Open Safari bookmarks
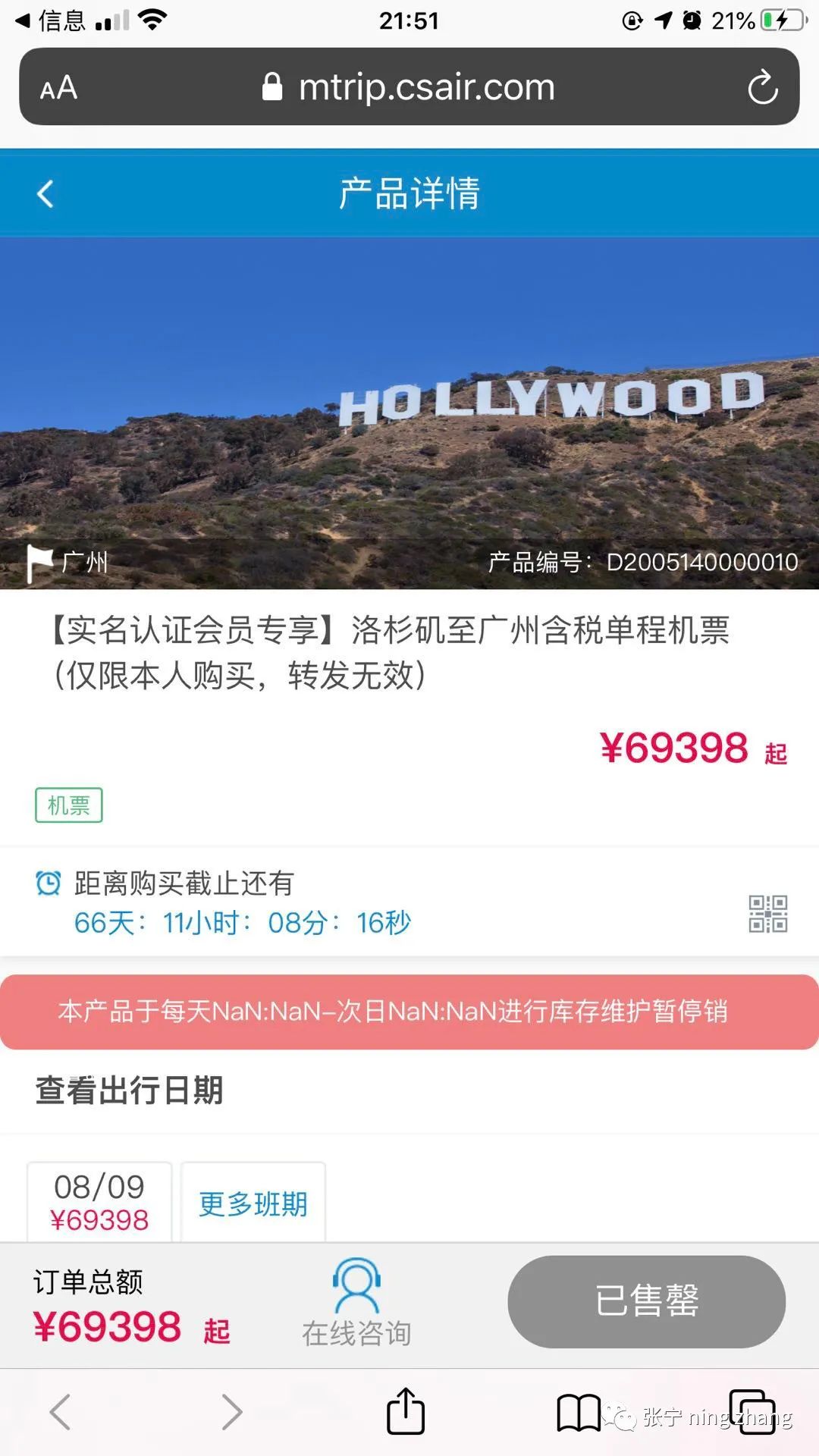 click(579, 1412)
